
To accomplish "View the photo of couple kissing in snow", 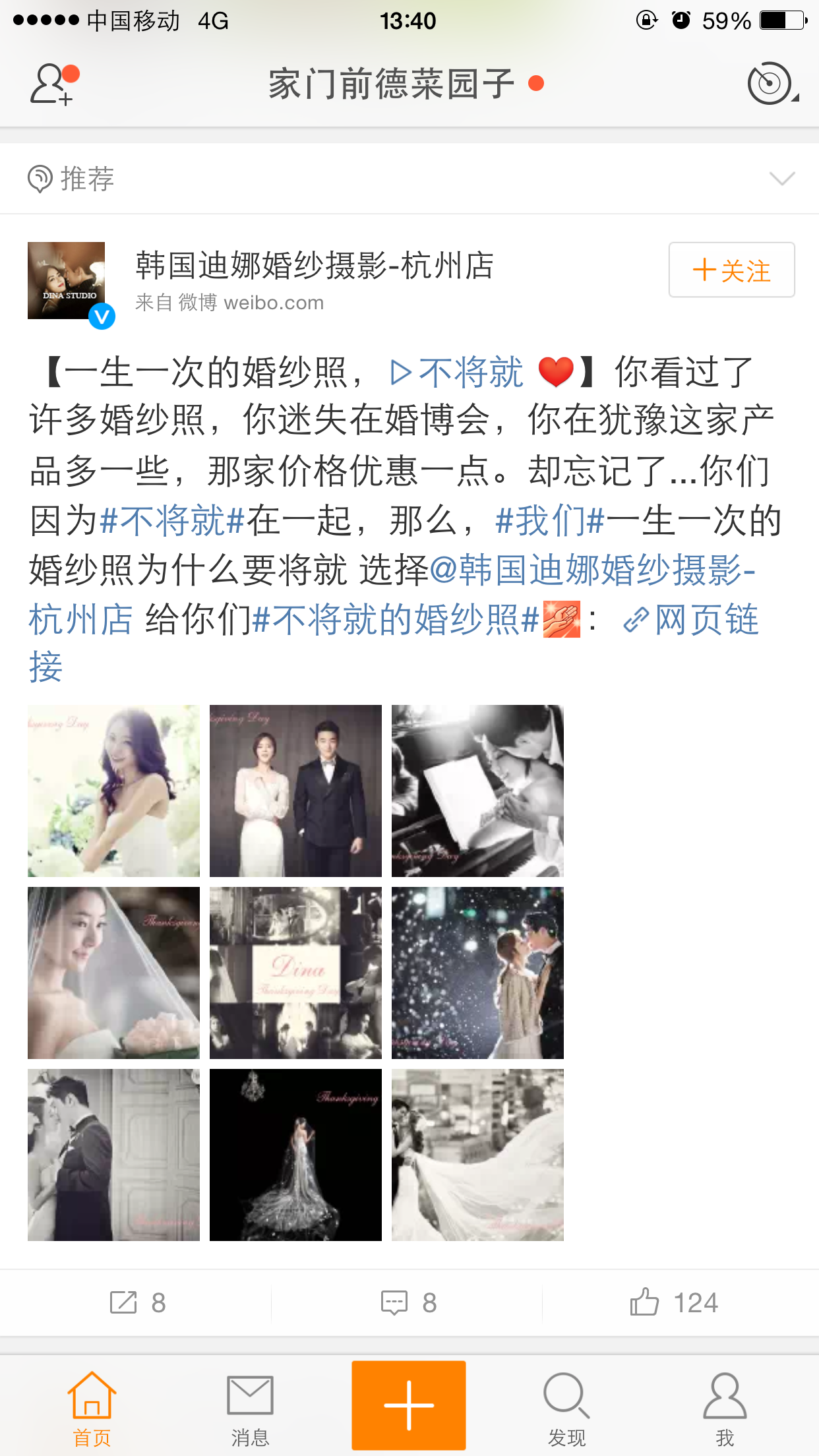I will pyautogui.click(x=477, y=973).
